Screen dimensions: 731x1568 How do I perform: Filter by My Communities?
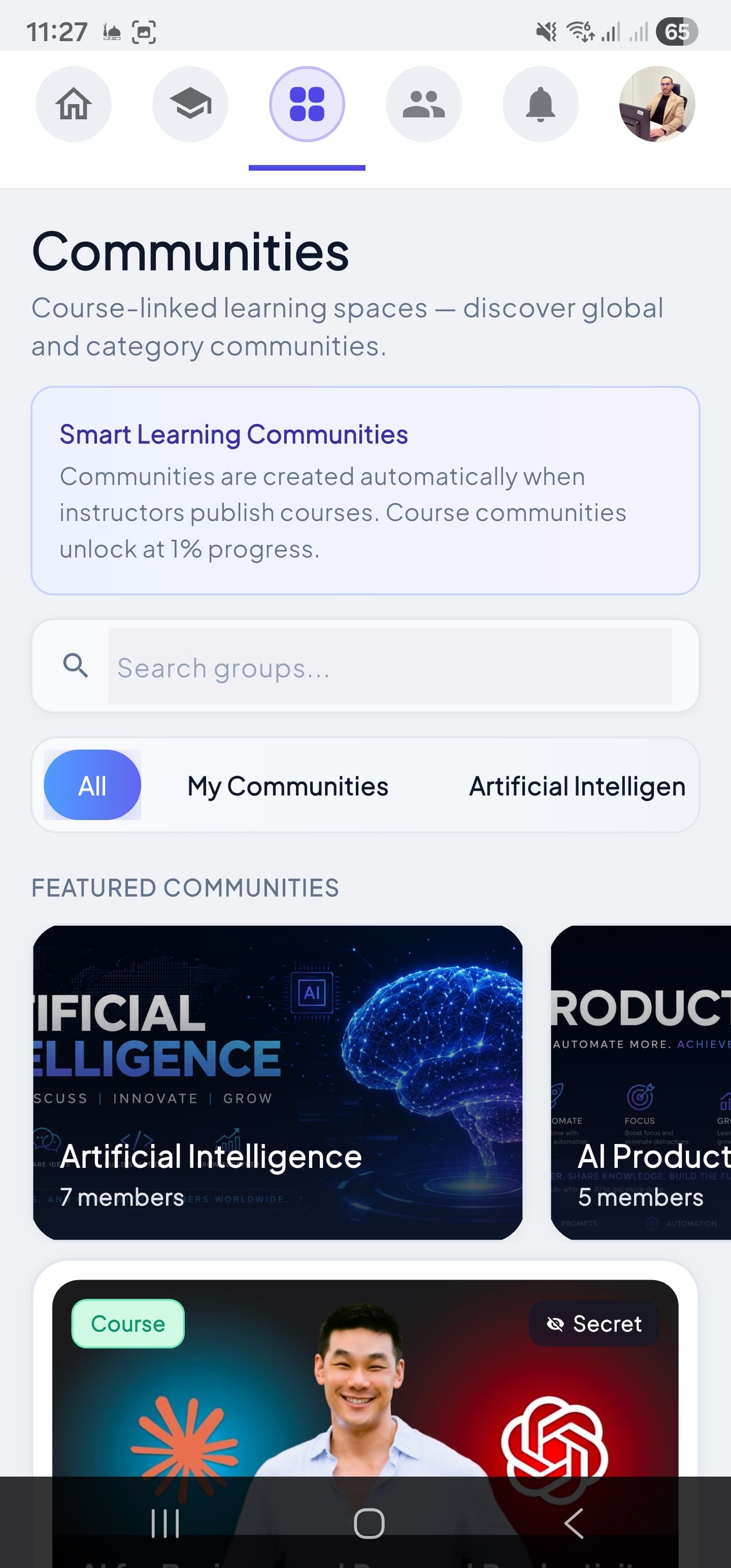(x=287, y=786)
